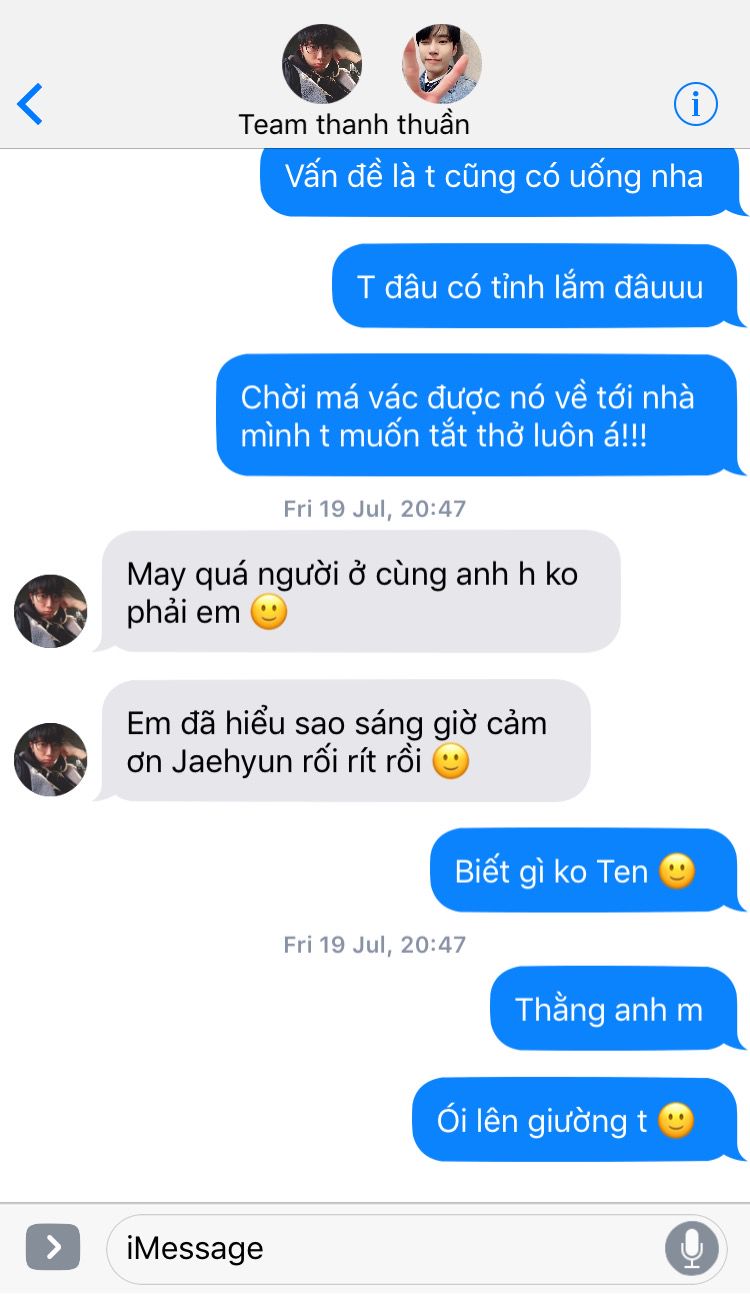Screen dimensions: 750x1294
Task: Go back to the messages list
Action: (31, 104)
